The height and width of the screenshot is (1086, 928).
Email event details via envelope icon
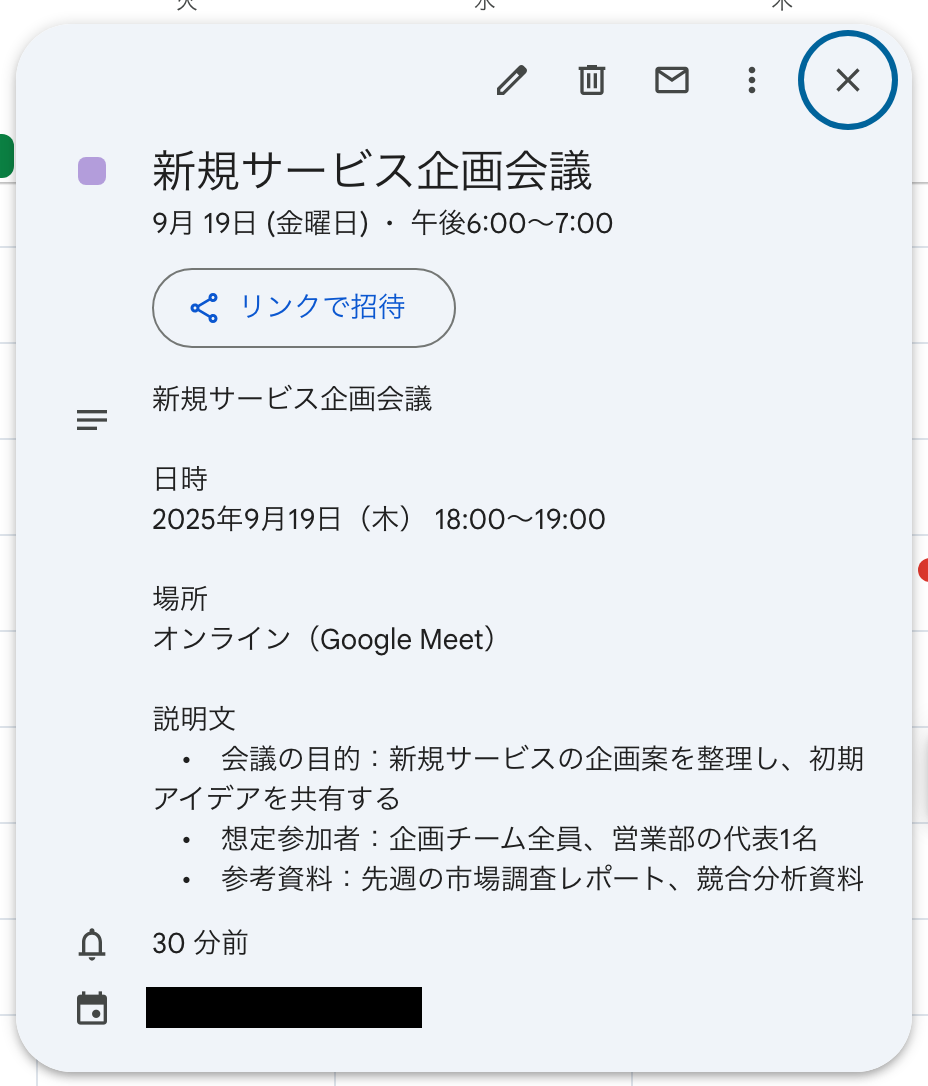[x=672, y=80]
